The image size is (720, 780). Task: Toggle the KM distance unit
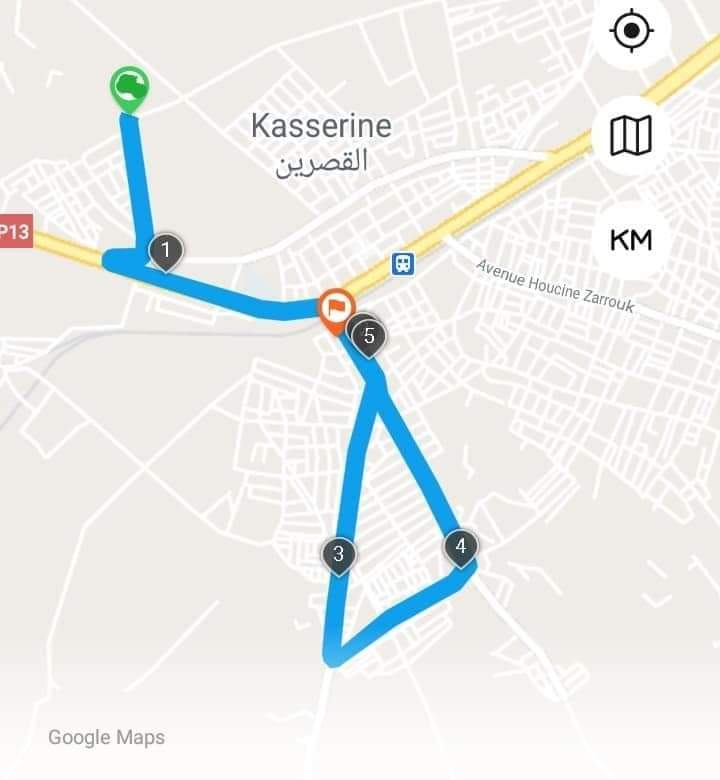tap(631, 239)
